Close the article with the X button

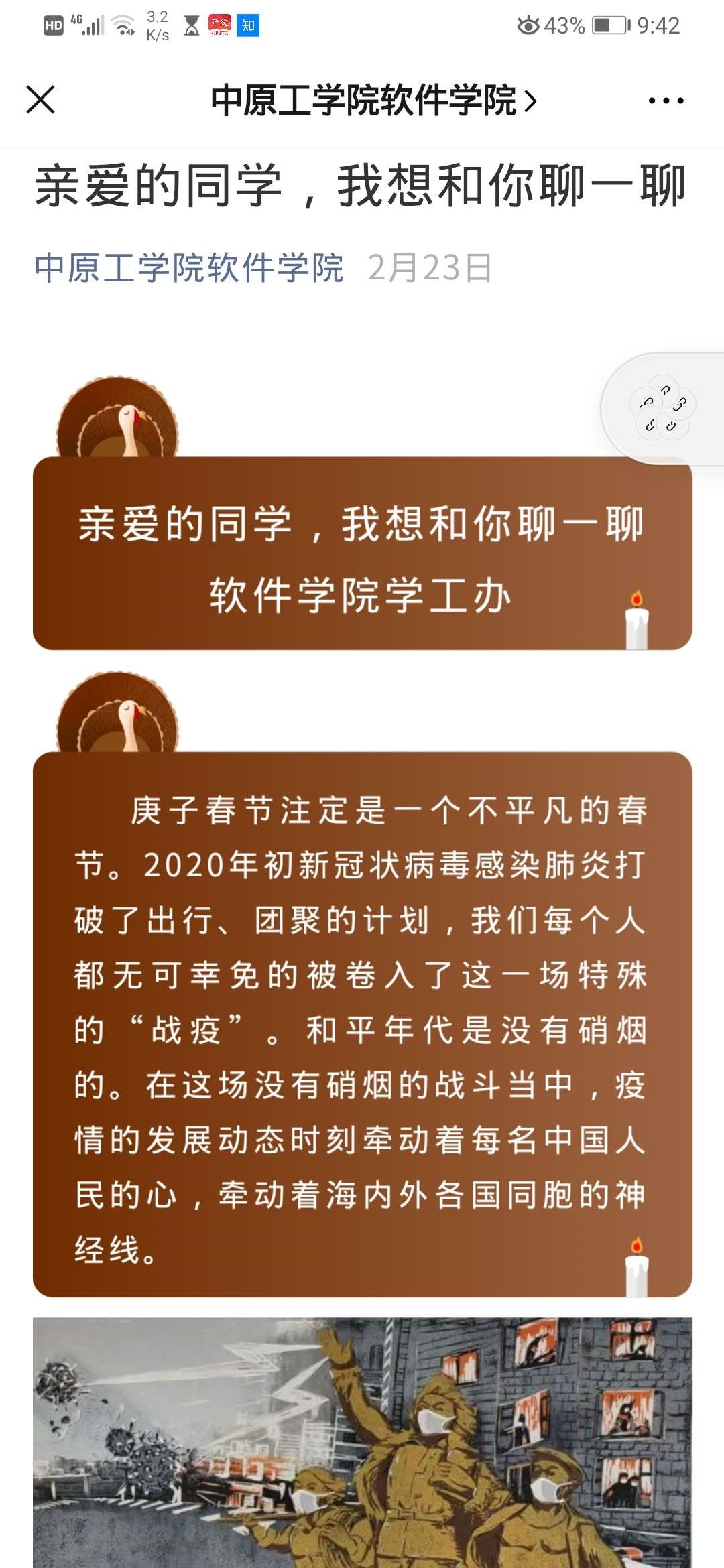(x=40, y=101)
